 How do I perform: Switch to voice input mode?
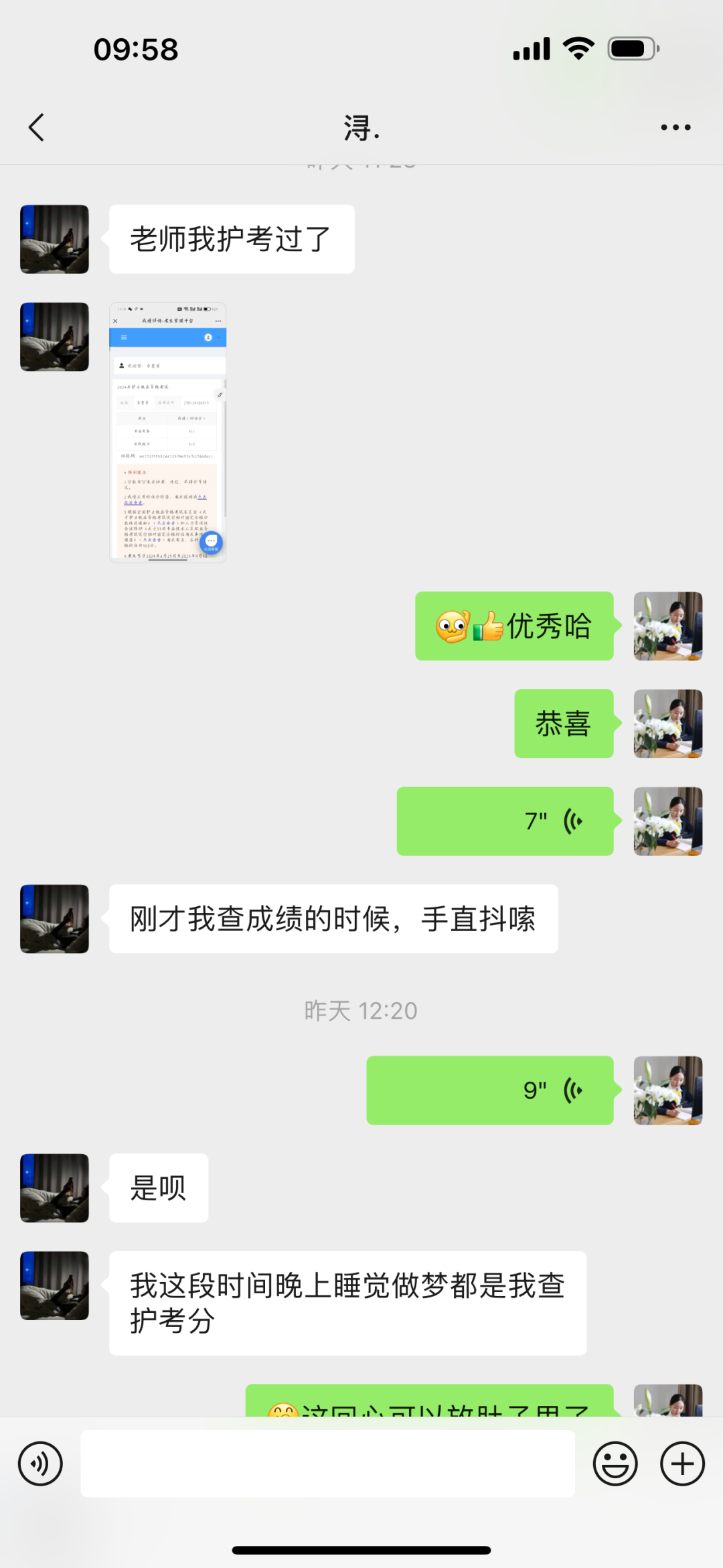(x=40, y=1464)
